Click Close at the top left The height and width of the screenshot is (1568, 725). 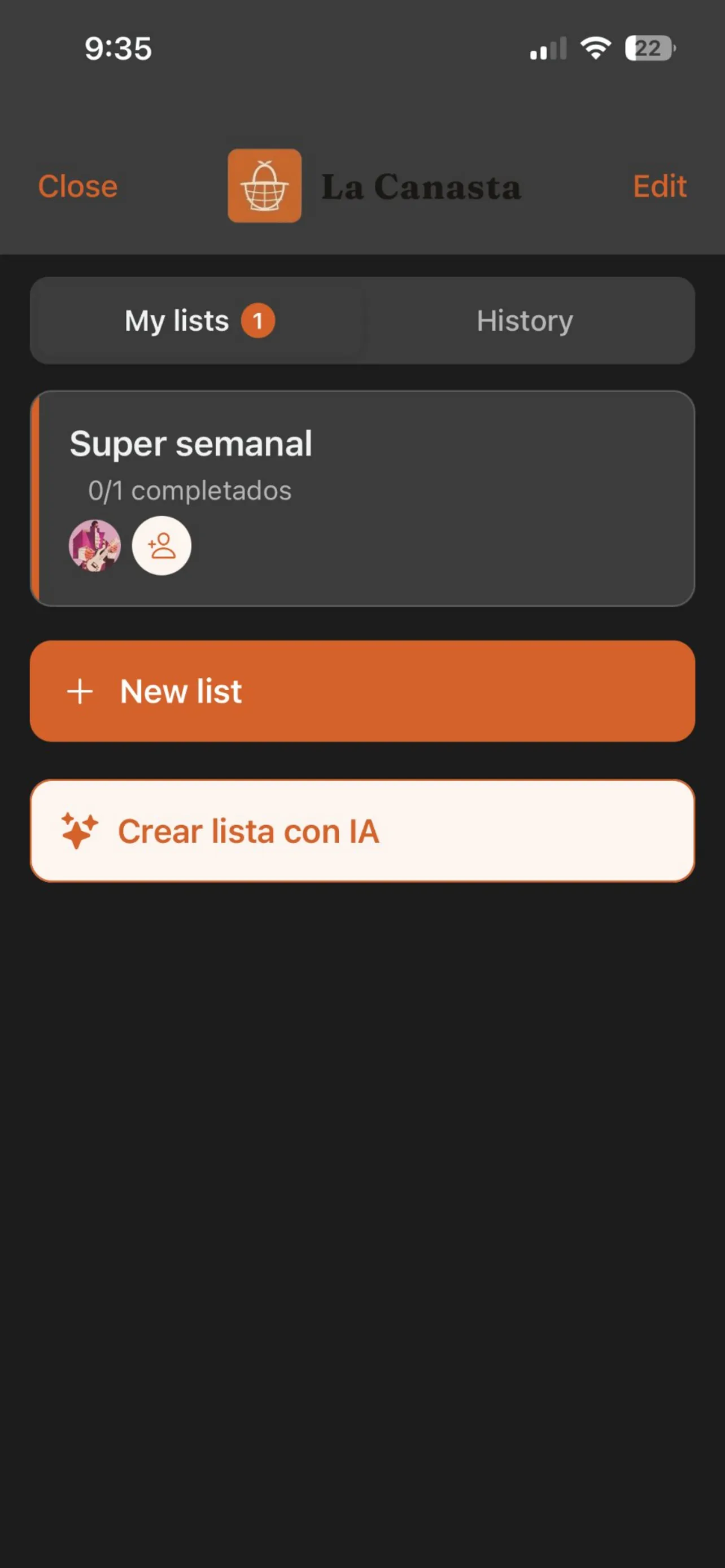(78, 186)
